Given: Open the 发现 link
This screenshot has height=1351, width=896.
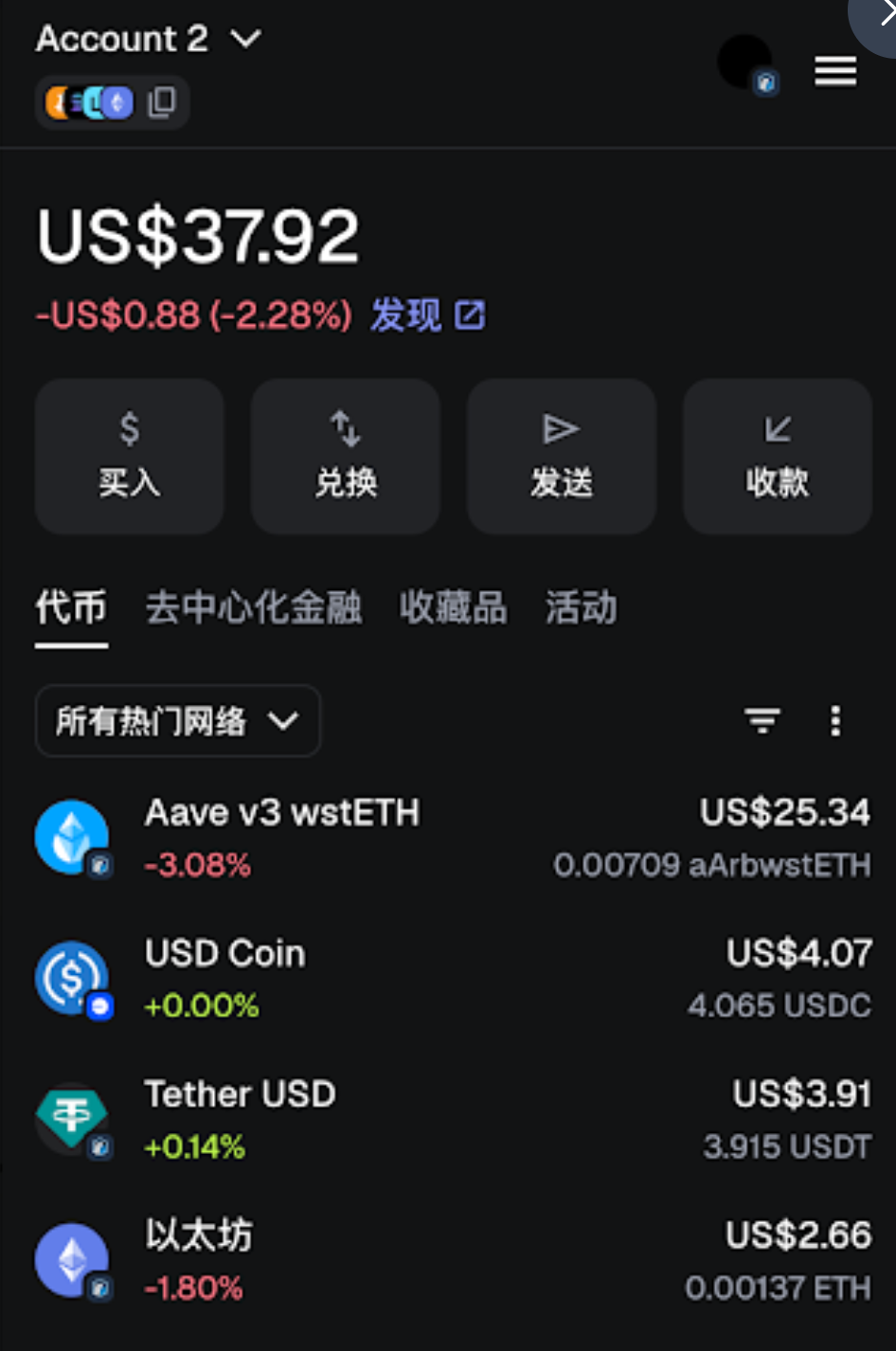Looking at the screenshot, I should click(x=427, y=315).
